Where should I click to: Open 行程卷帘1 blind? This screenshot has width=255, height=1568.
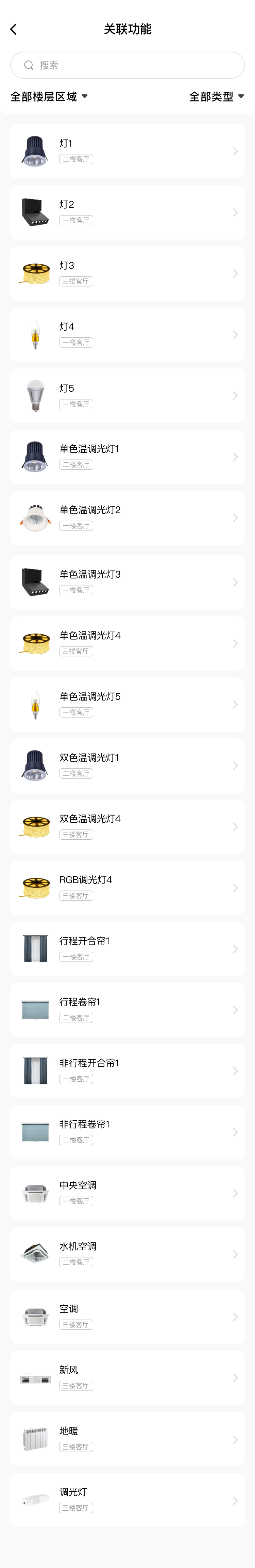click(128, 1010)
